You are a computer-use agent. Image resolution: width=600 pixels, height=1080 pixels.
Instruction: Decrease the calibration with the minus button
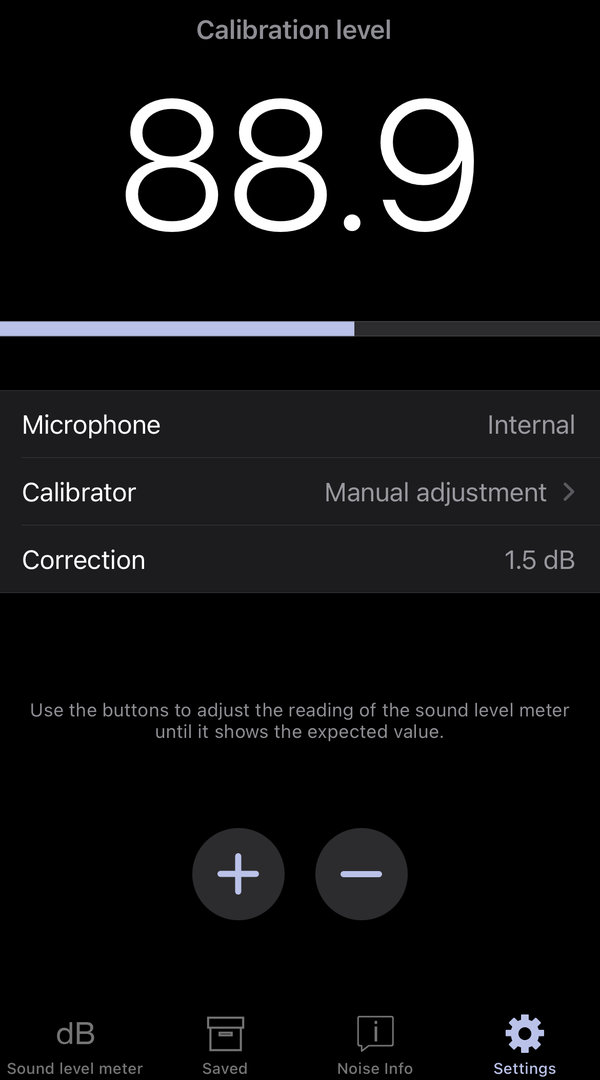[361, 873]
